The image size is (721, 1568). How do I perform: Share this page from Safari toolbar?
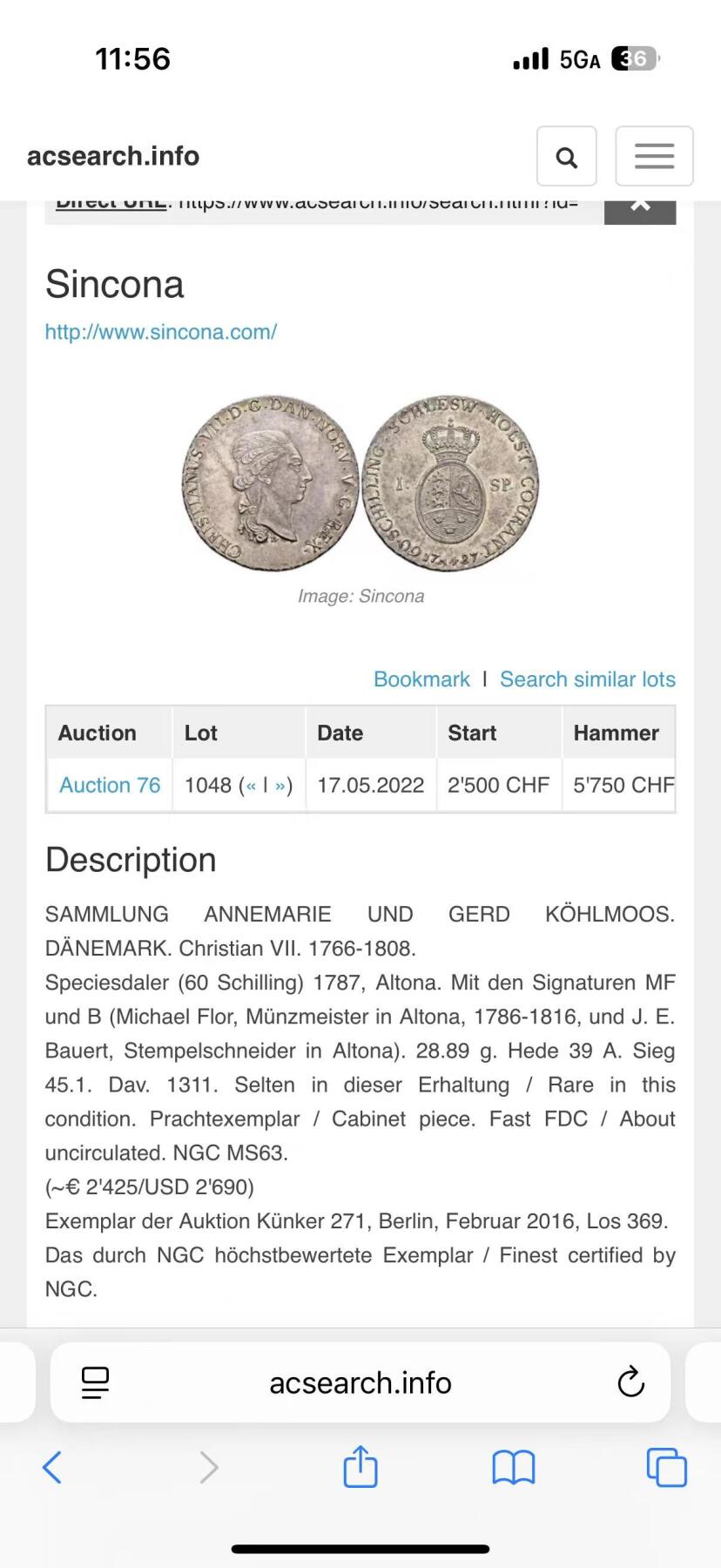360,1468
